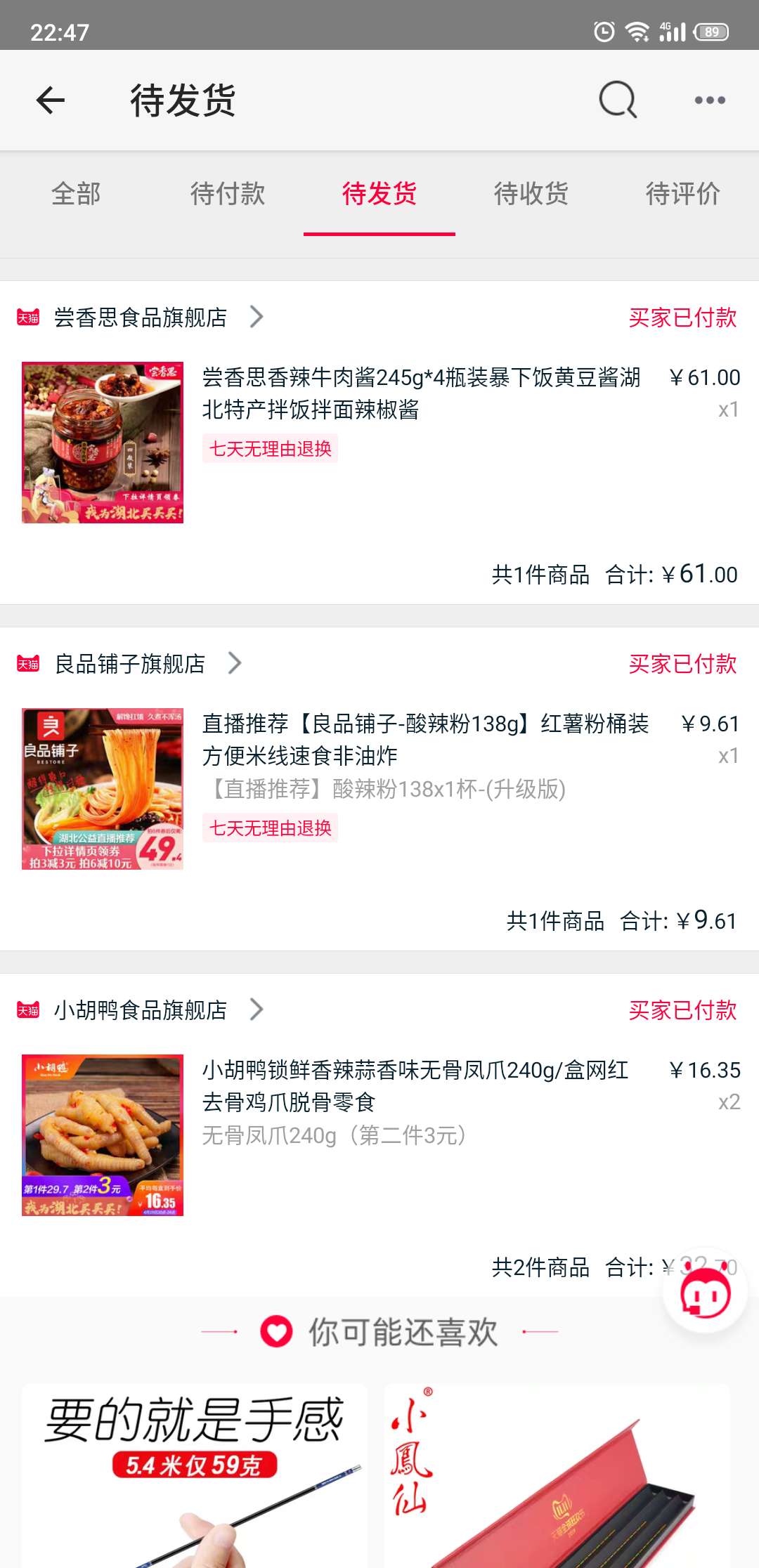Viewport: 759px width, 1568px height.
Task: Open the 良品铺子旗舰店 store page
Action: [x=130, y=664]
